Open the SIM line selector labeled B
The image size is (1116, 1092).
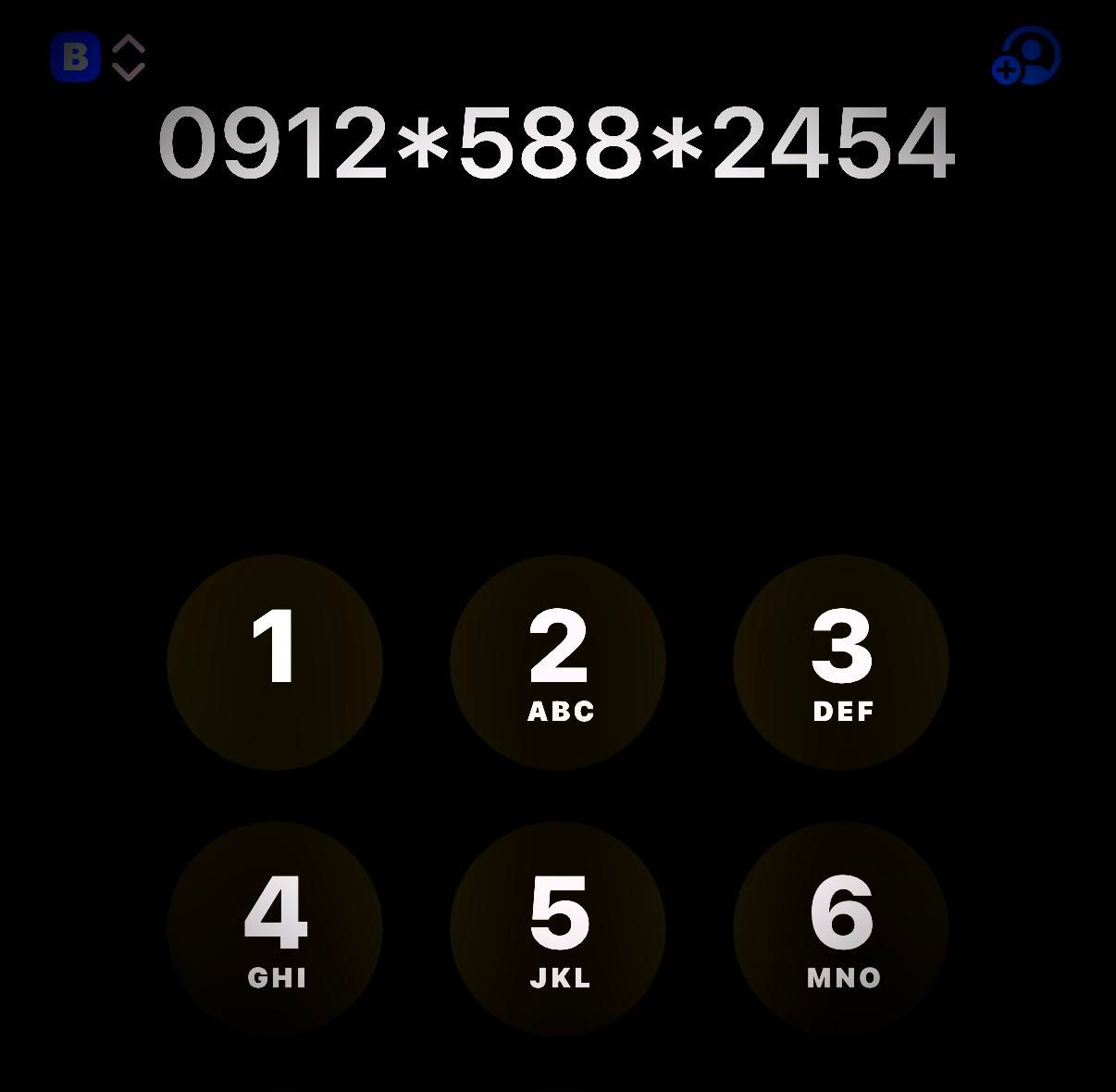click(97, 57)
